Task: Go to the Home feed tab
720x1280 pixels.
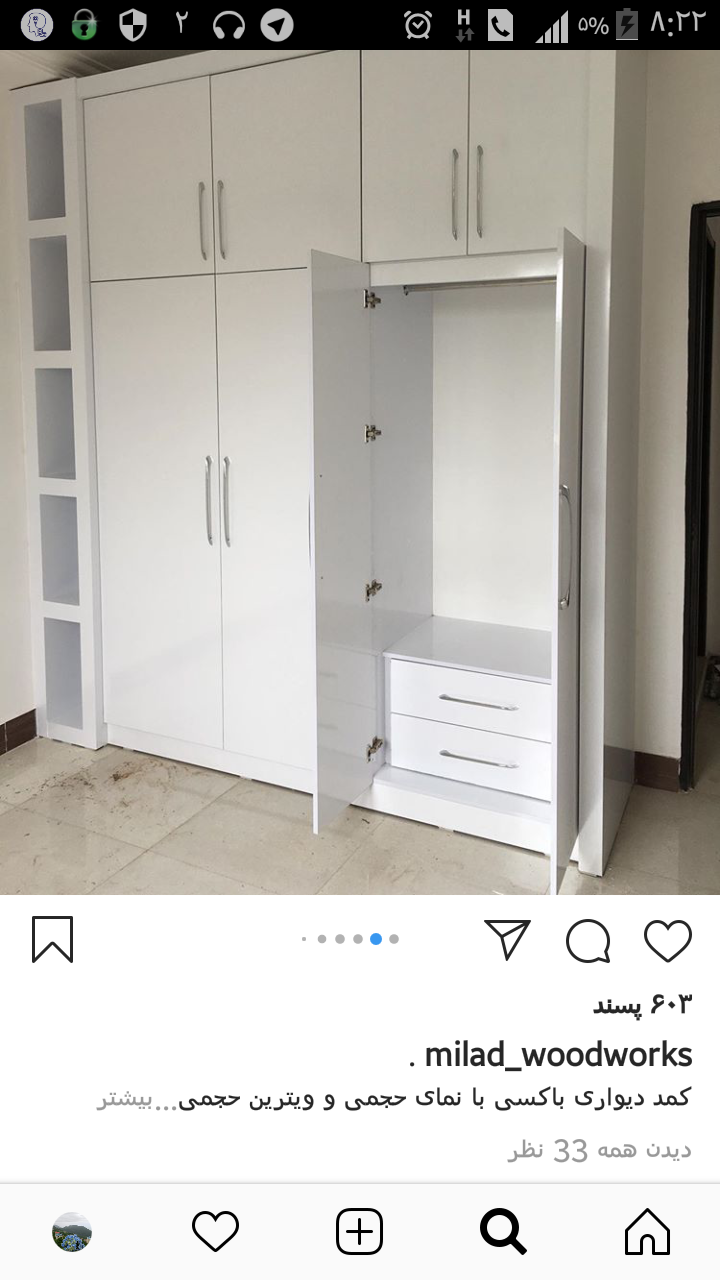Action: [647, 1231]
